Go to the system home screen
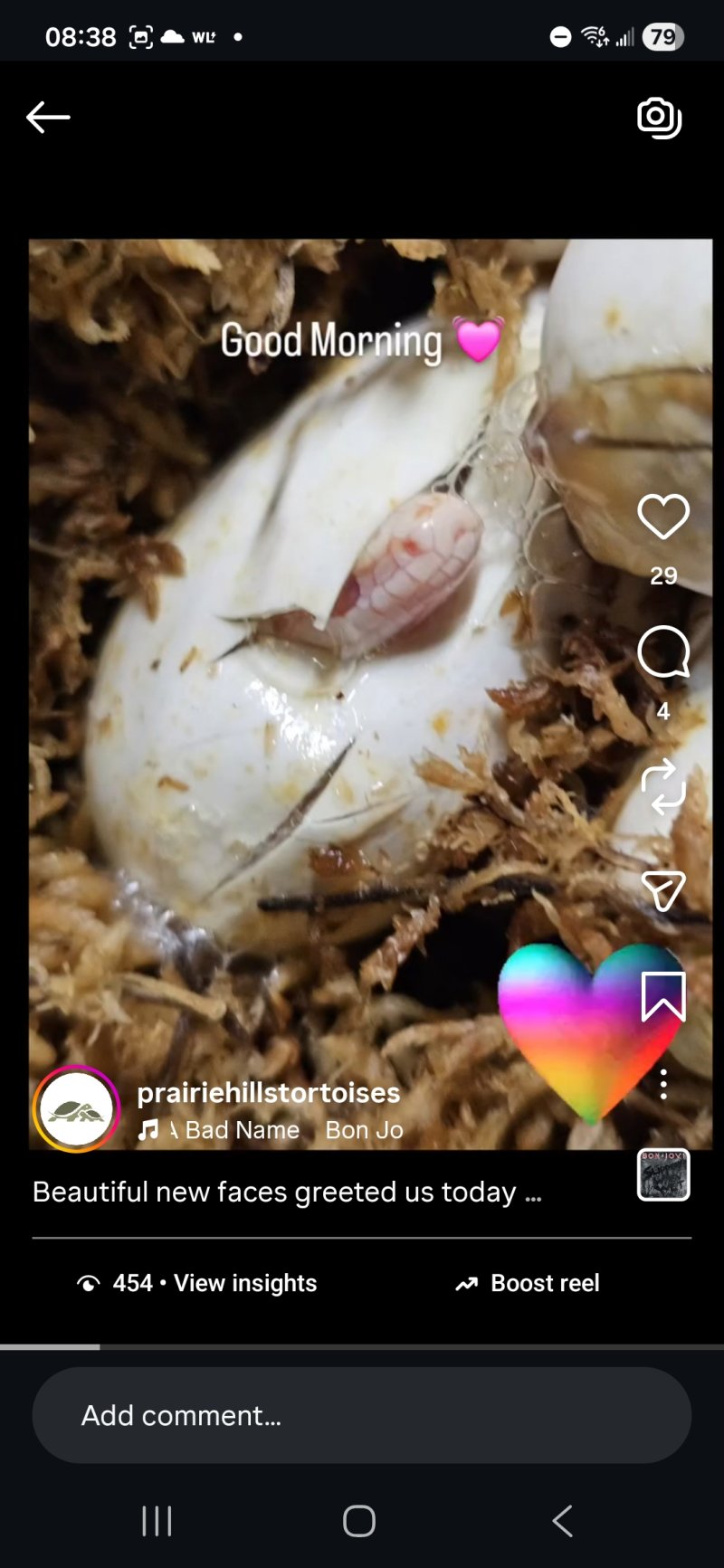Viewport: 724px width, 1568px height. coord(359,1521)
